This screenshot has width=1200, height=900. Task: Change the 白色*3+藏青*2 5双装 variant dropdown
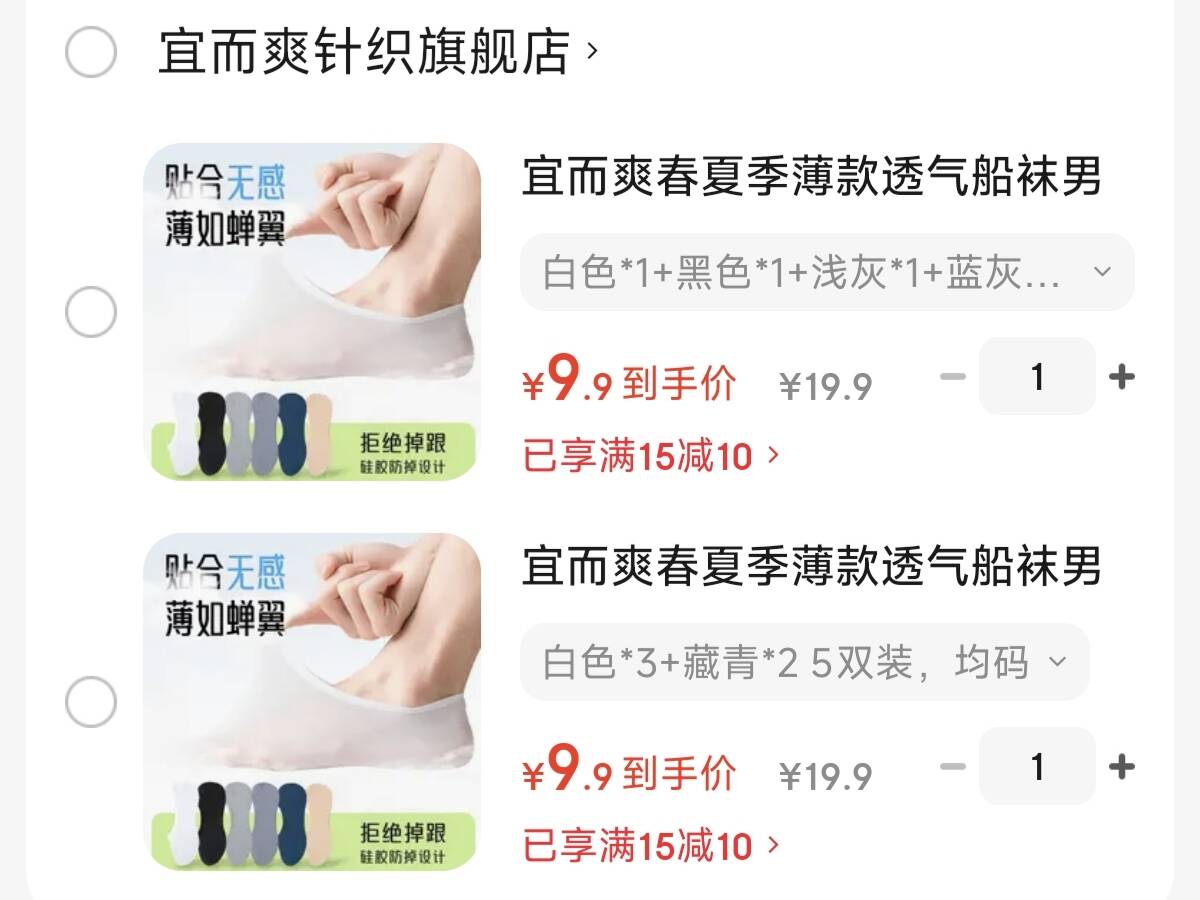(804, 662)
